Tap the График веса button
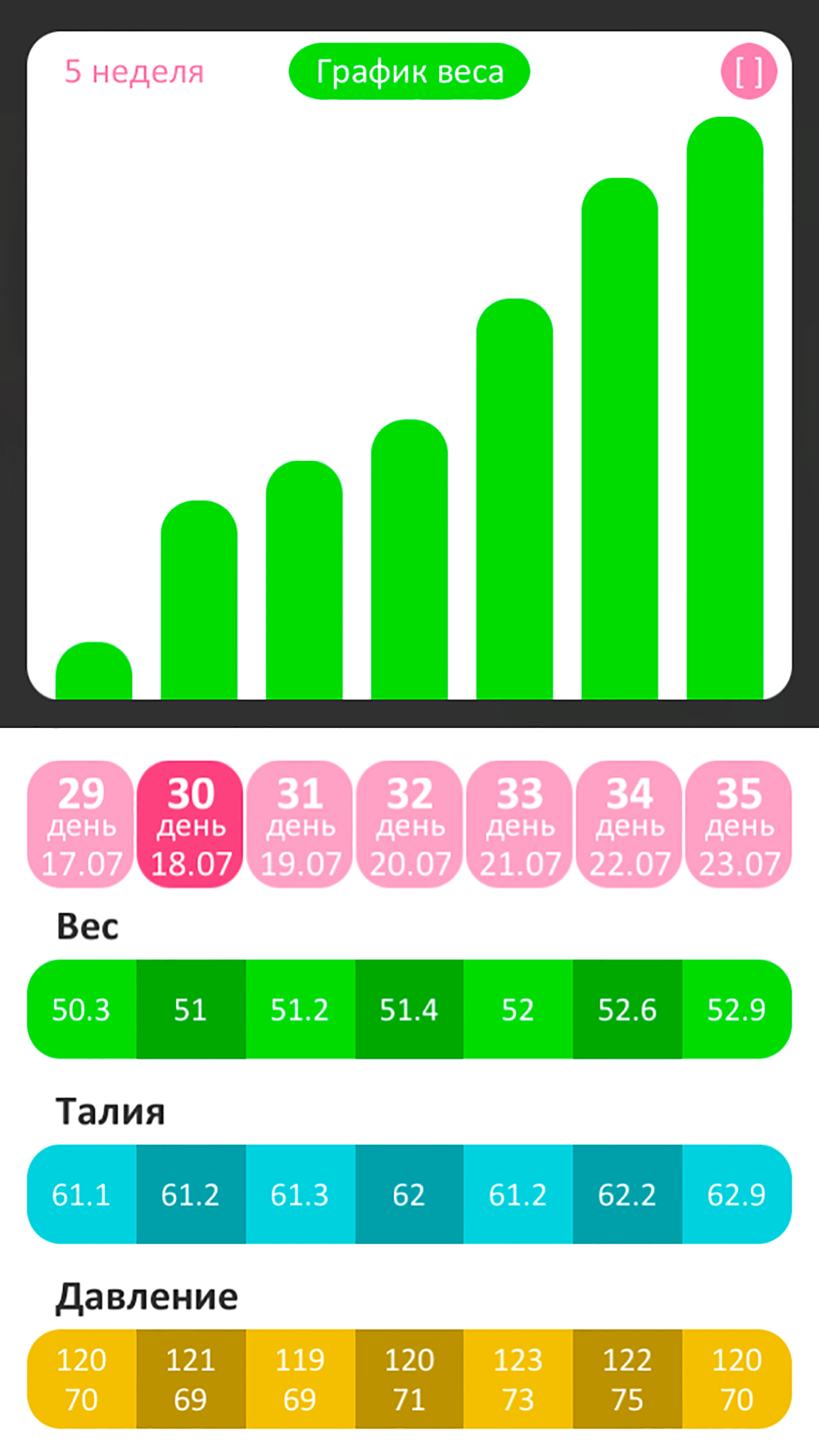Image resolution: width=819 pixels, height=1456 pixels. point(409,72)
